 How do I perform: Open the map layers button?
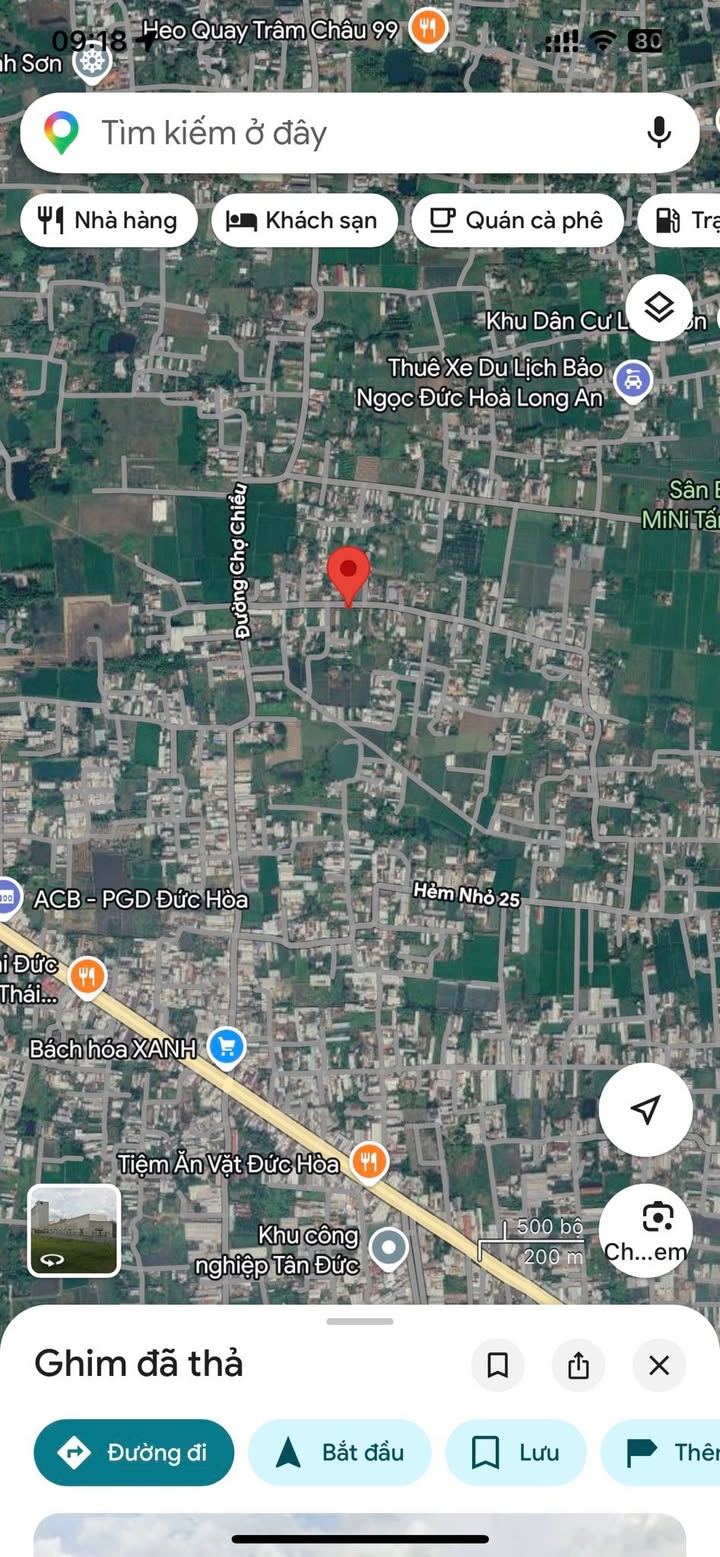[x=659, y=307]
